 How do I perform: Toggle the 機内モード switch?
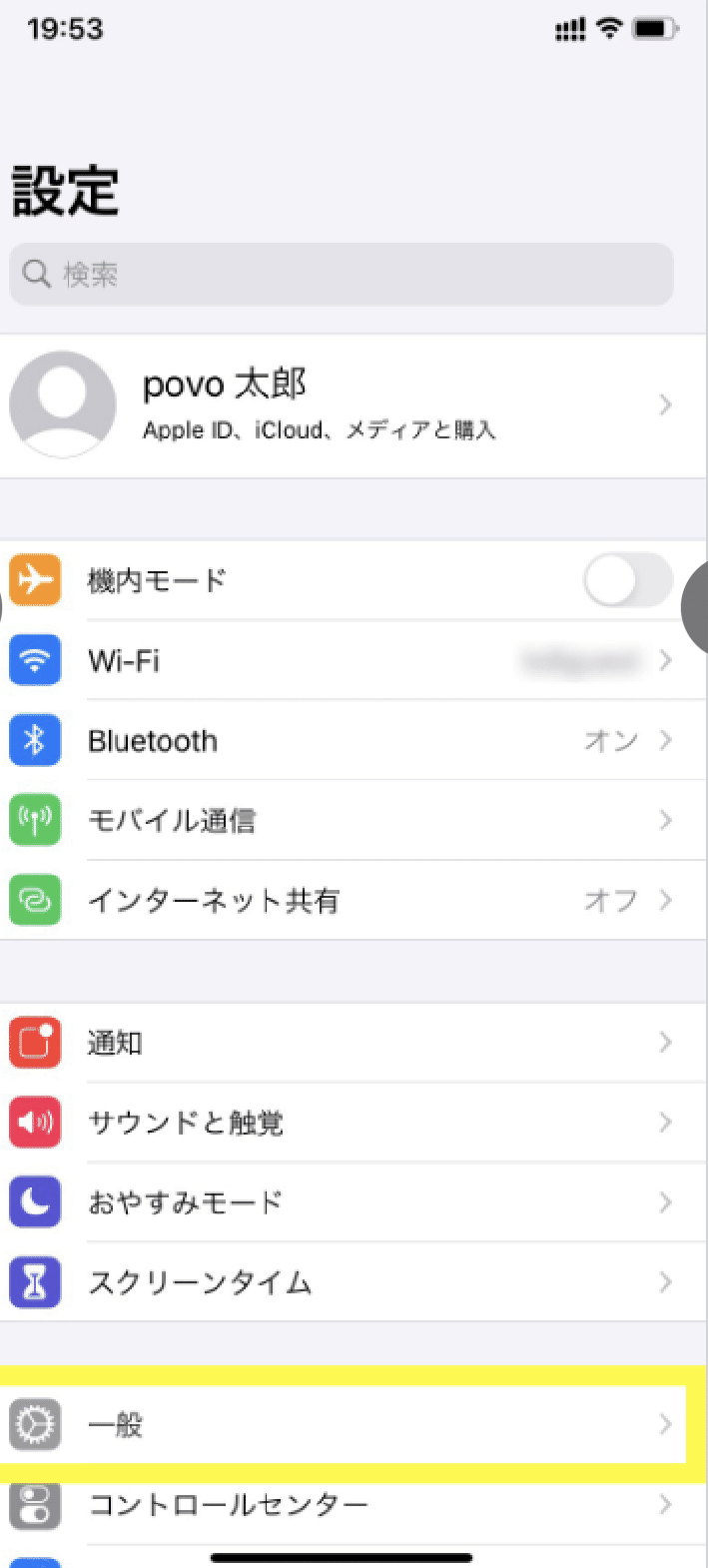(628, 580)
